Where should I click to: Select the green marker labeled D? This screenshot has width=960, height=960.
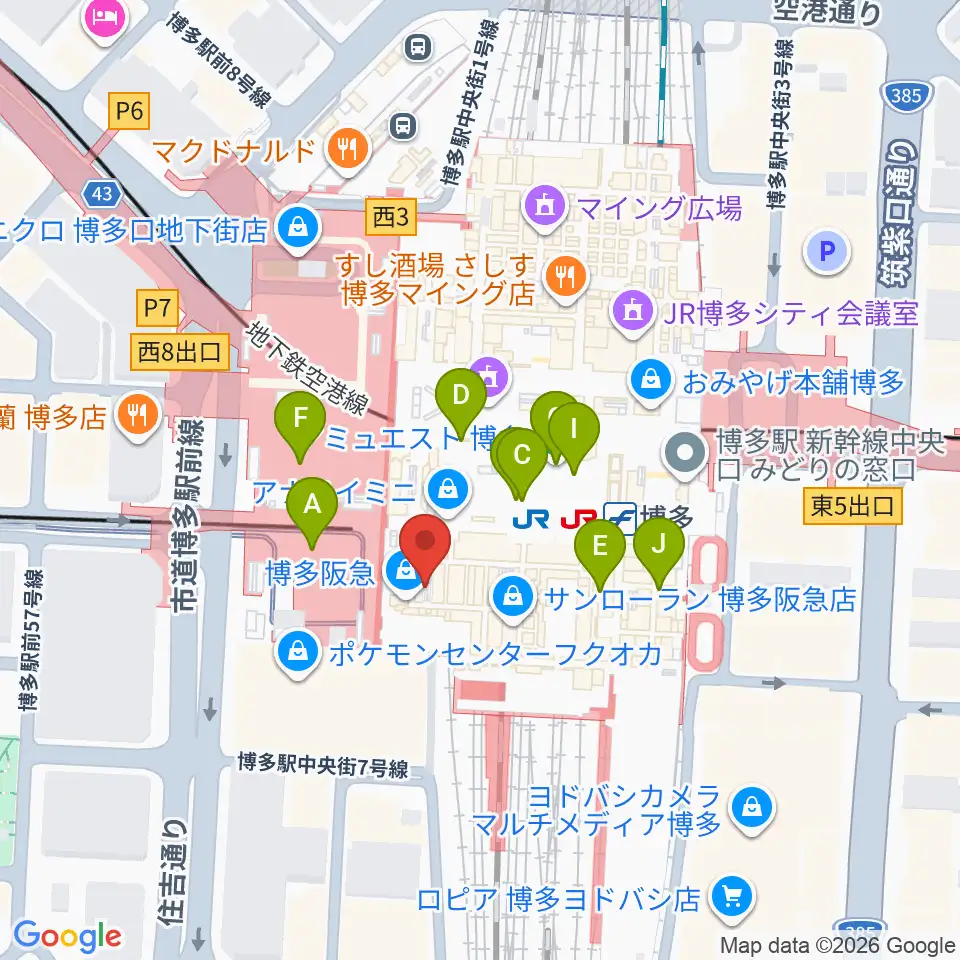461,403
